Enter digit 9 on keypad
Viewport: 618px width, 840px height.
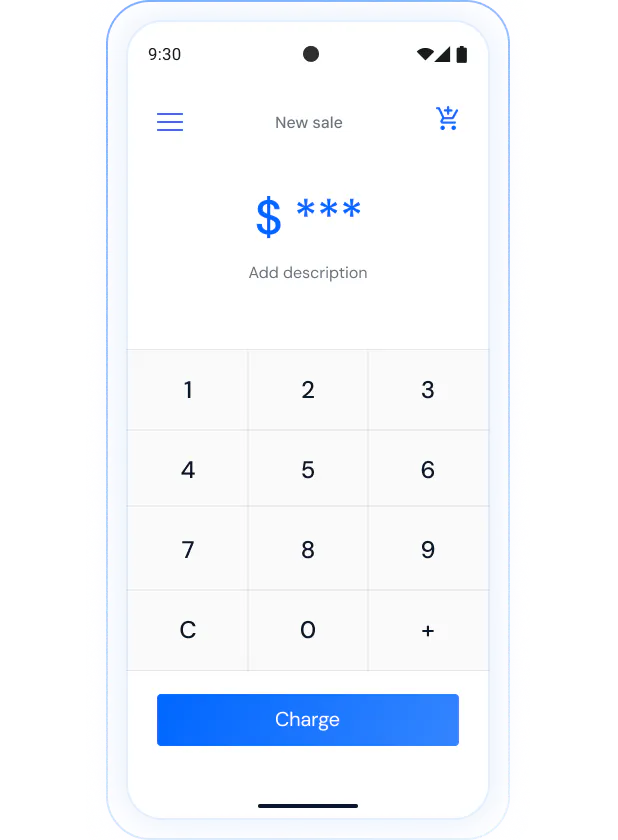point(428,550)
